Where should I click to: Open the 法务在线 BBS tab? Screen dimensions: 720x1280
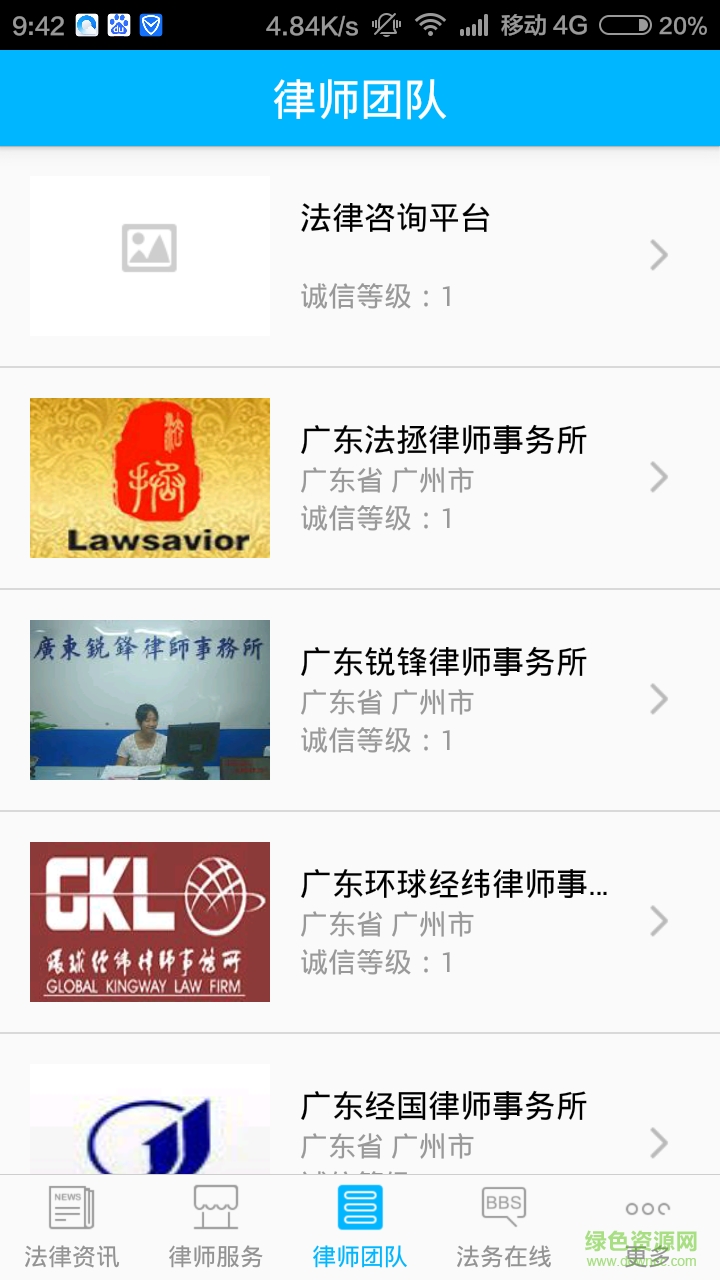(504, 1227)
